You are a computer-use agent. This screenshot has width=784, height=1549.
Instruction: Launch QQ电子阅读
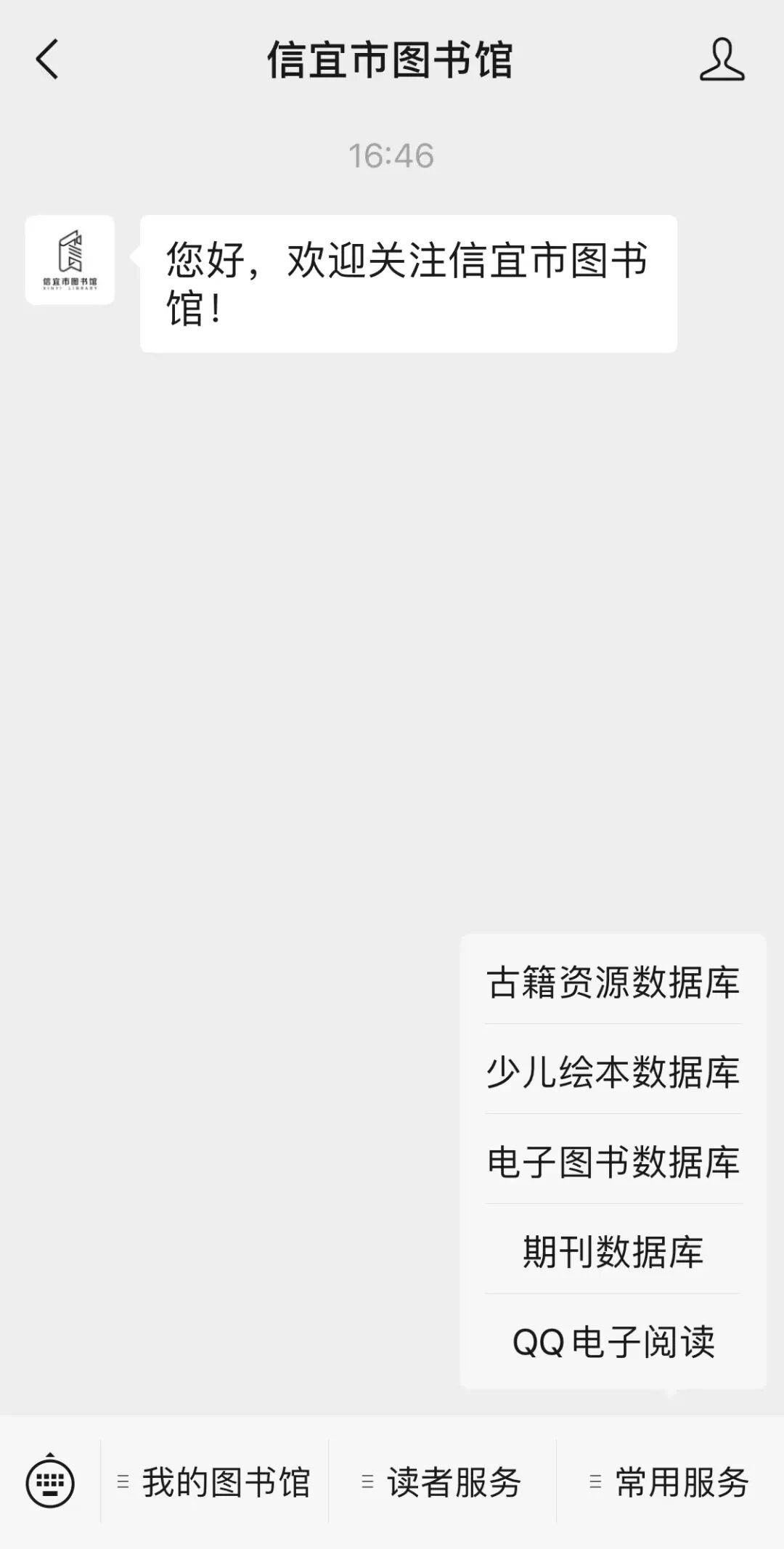tap(613, 1342)
